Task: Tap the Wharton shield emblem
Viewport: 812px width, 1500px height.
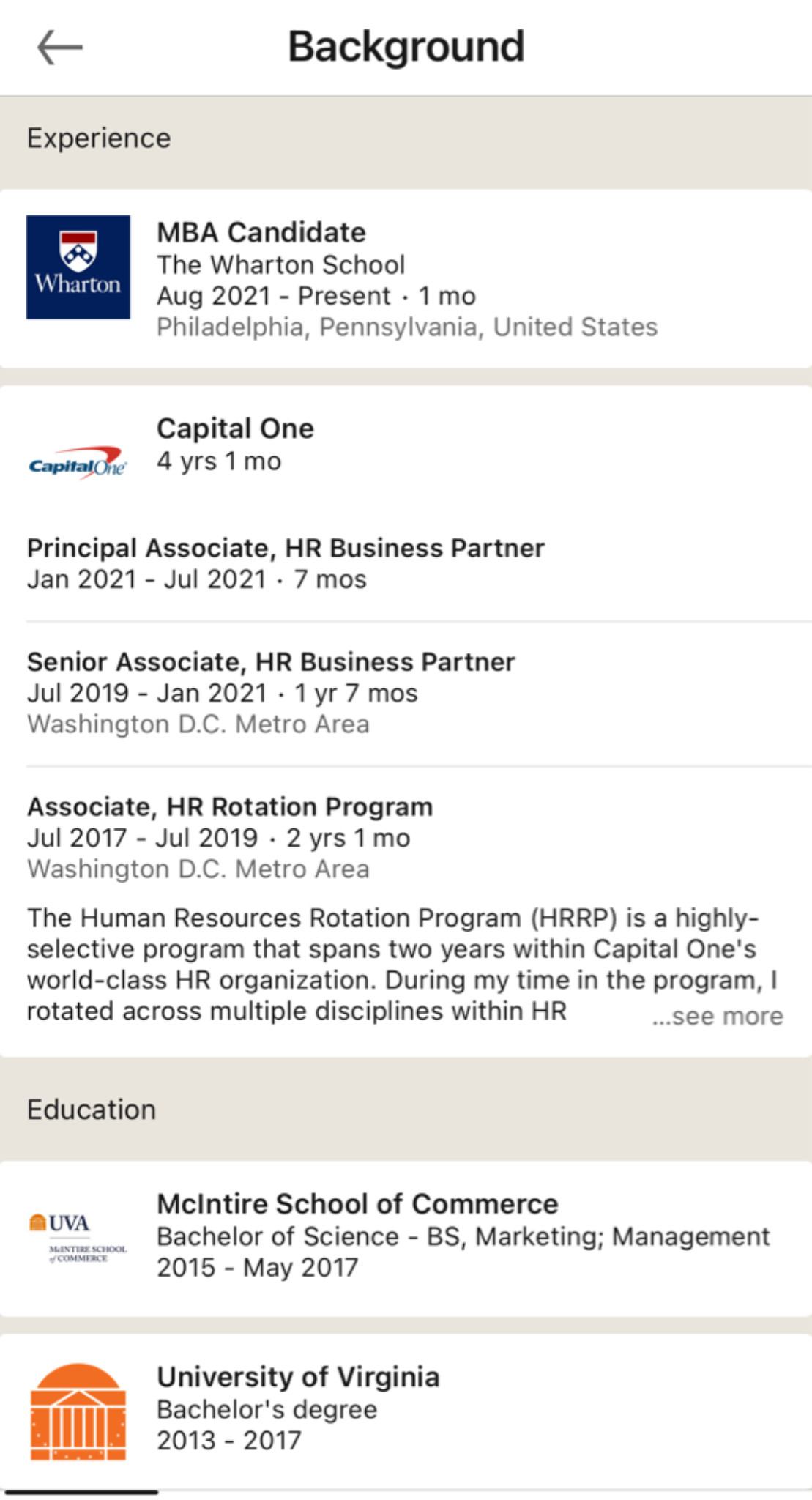Action: pyautogui.click(x=77, y=253)
